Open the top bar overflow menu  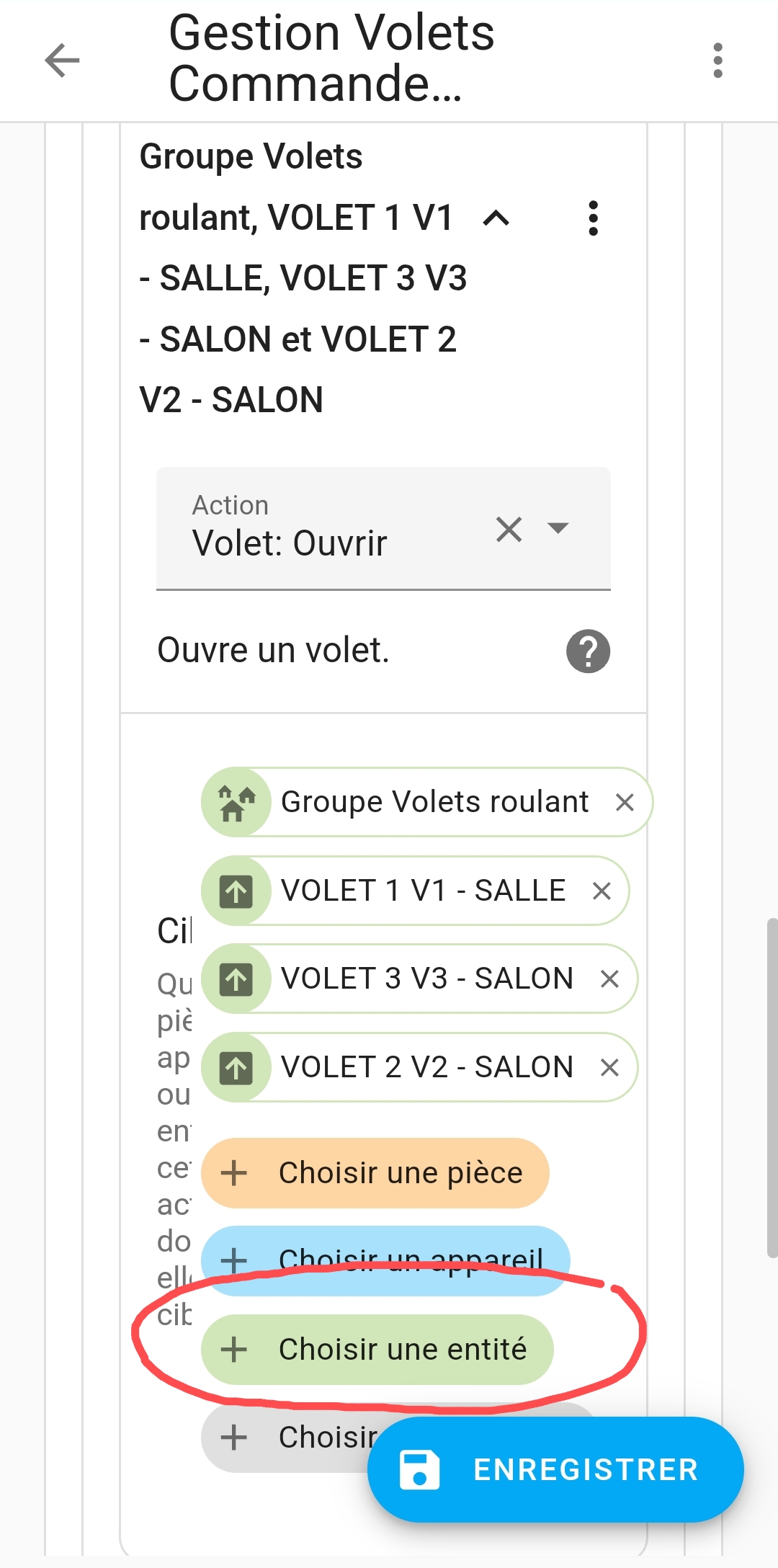point(717,60)
